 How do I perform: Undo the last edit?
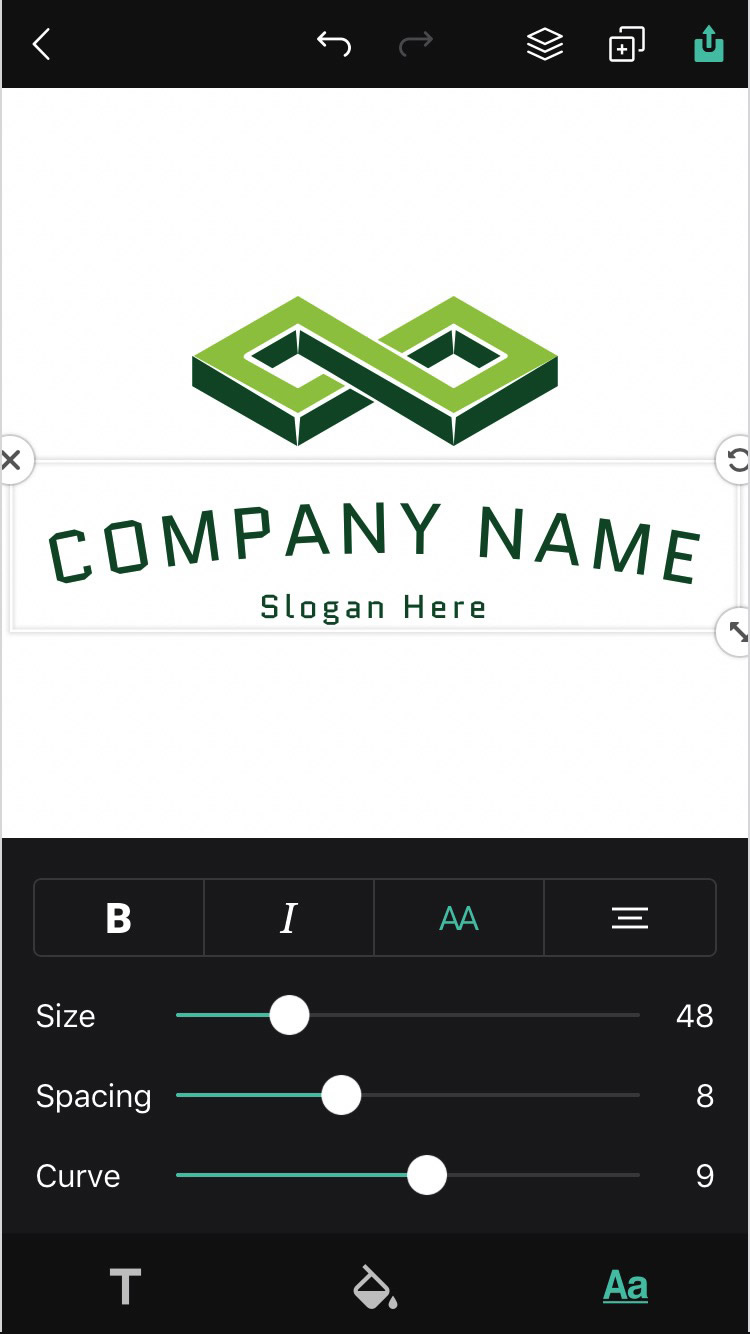coord(334,43)
